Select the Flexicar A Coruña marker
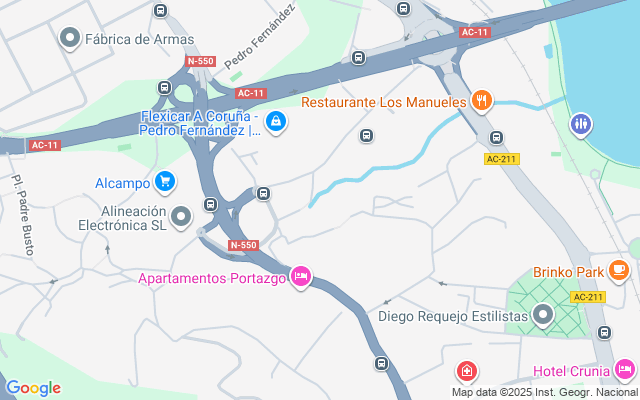This screenshot has width=640, height=400. pos(276,123)
